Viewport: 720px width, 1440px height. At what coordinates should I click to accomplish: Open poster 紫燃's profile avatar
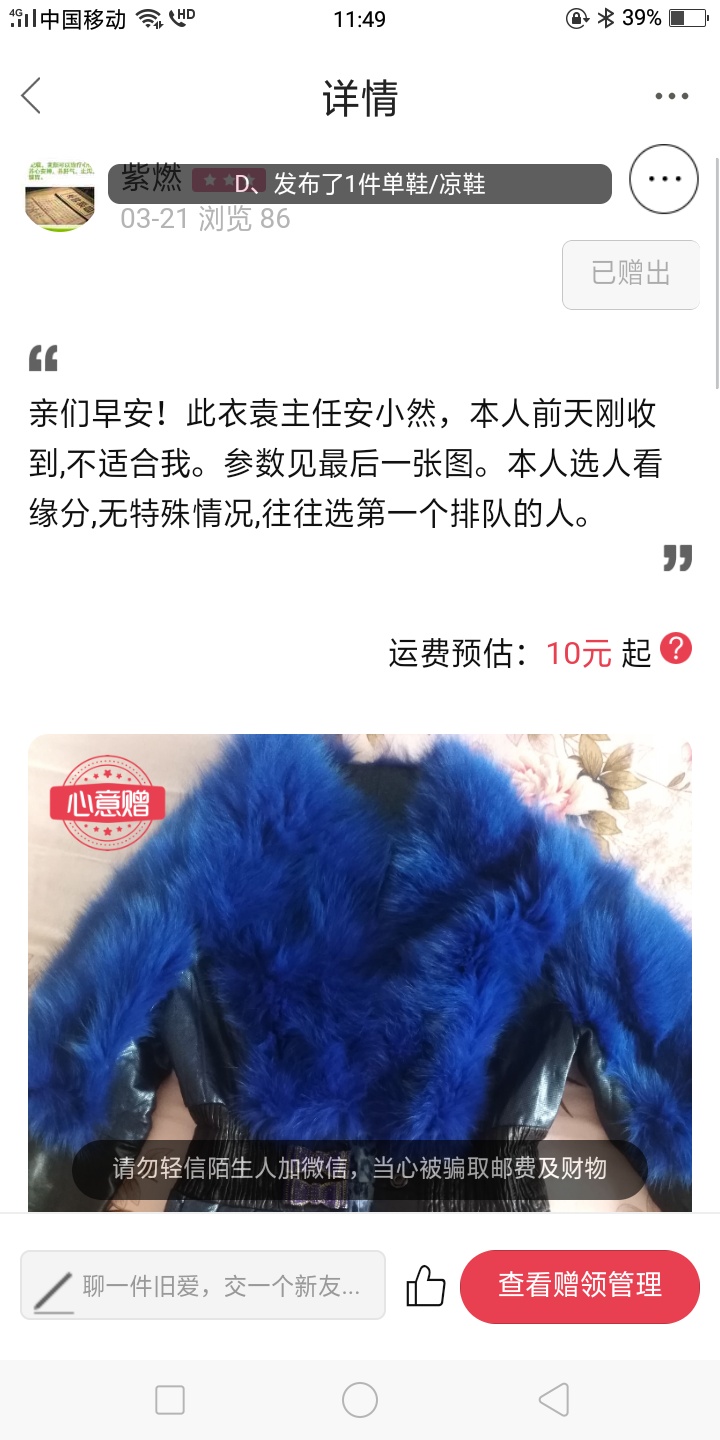[x=60, y=195]
